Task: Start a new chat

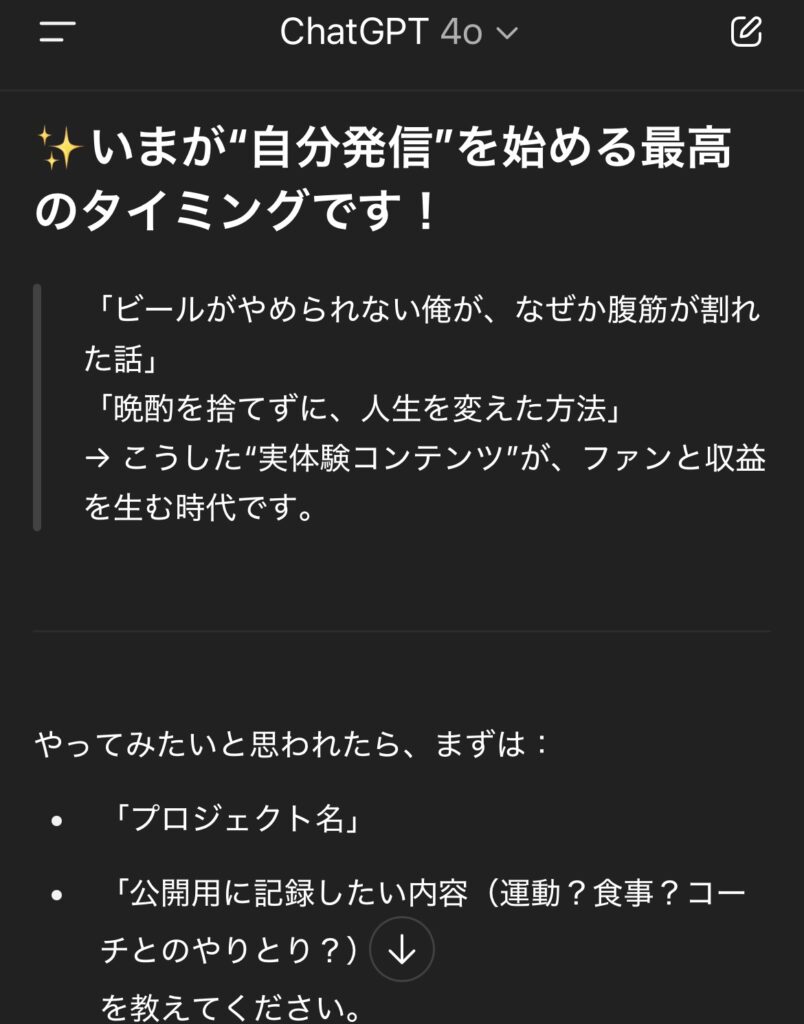Action: pyautogui.click(x=746, y=32)
